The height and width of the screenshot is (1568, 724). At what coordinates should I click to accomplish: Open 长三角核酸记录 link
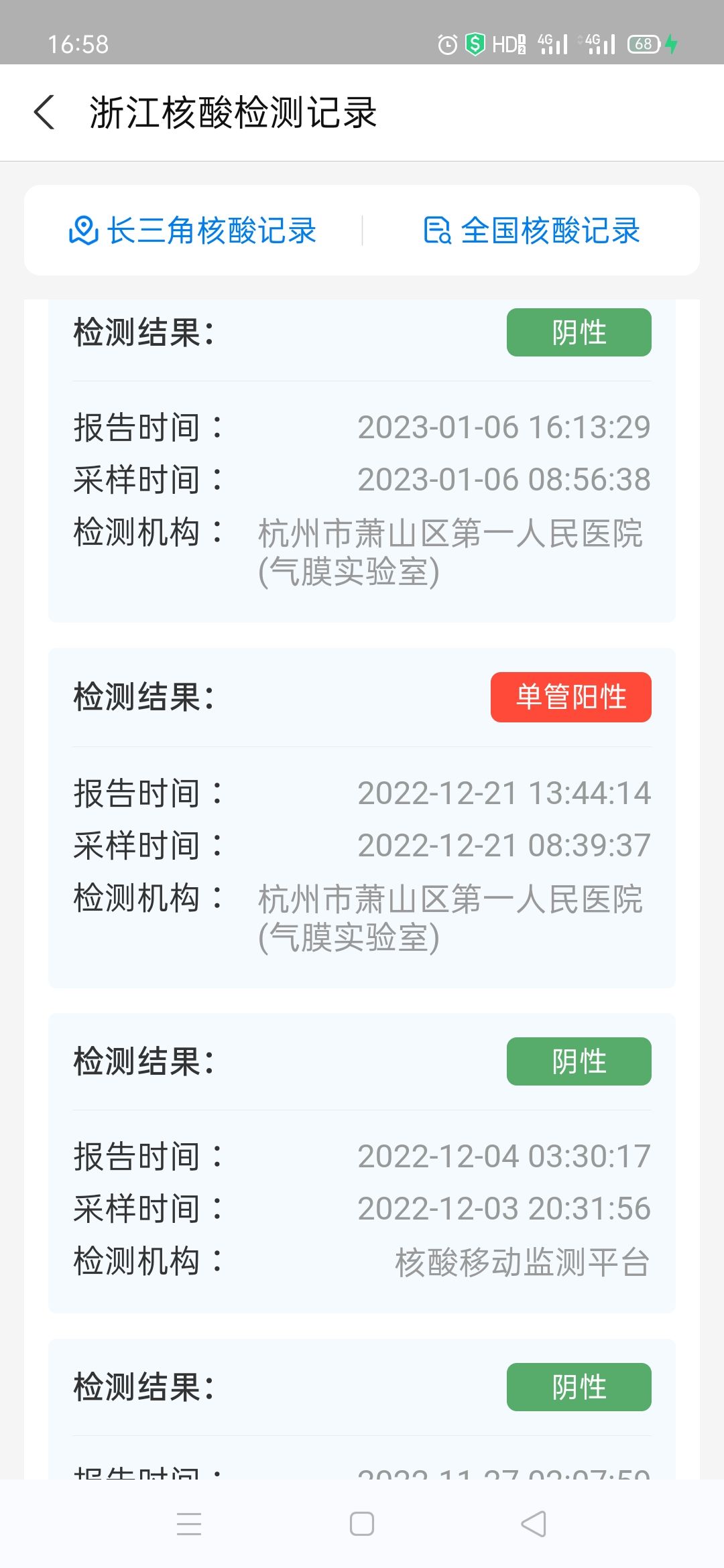(192, 231)
